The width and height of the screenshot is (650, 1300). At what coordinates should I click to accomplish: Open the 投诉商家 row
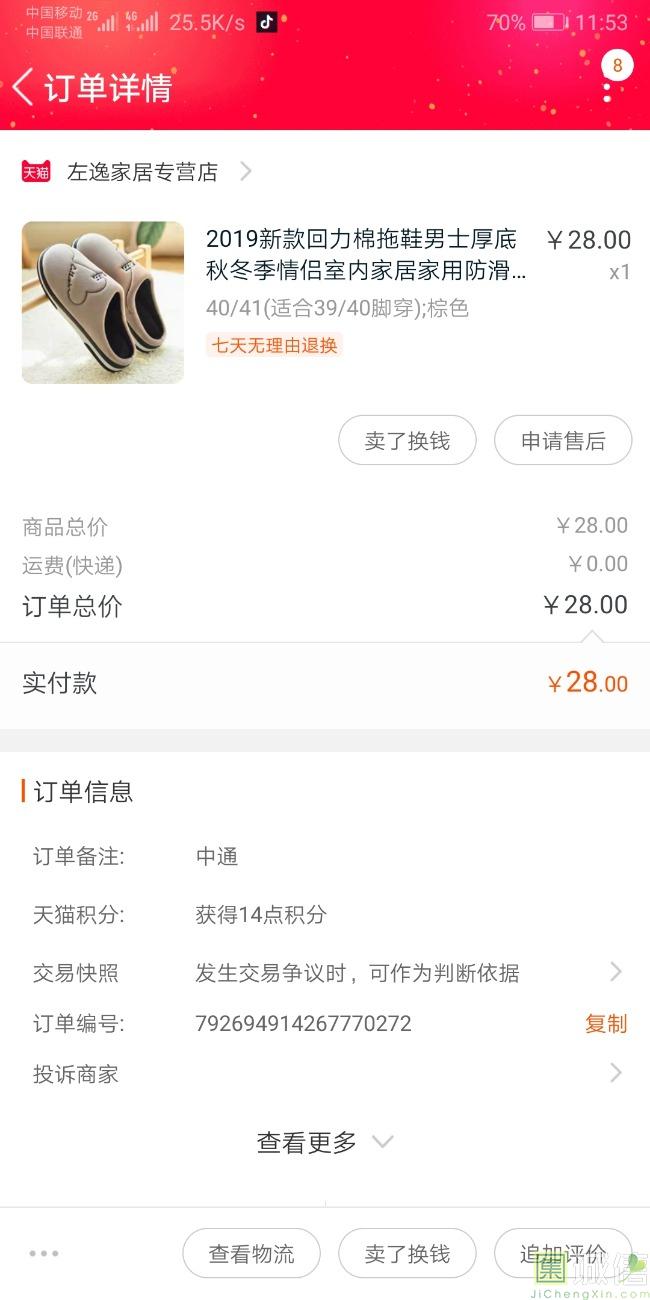pos(325,1074)
